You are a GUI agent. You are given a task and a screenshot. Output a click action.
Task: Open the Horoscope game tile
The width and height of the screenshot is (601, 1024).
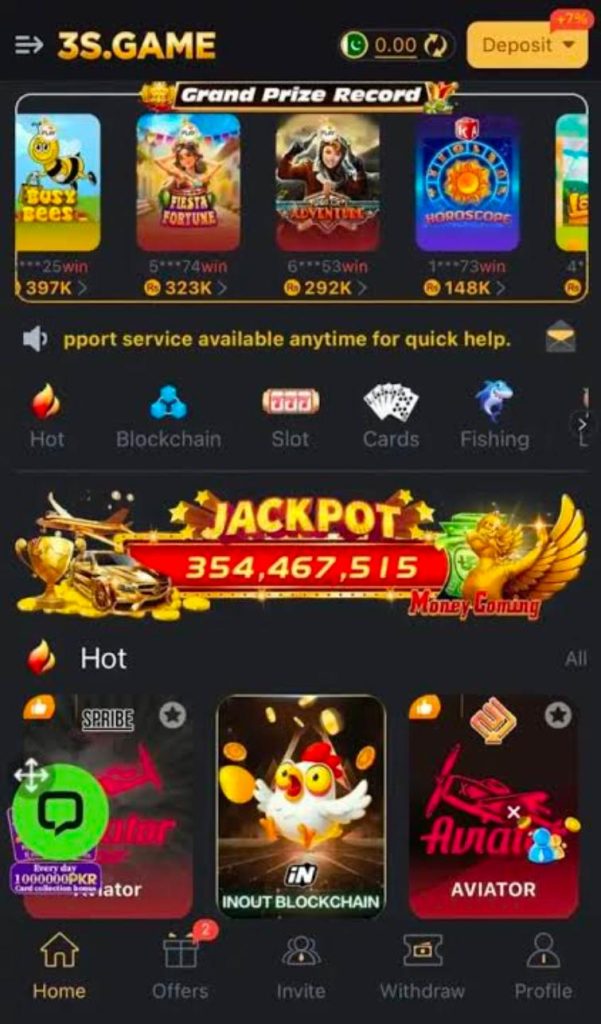tap(468, 182)
